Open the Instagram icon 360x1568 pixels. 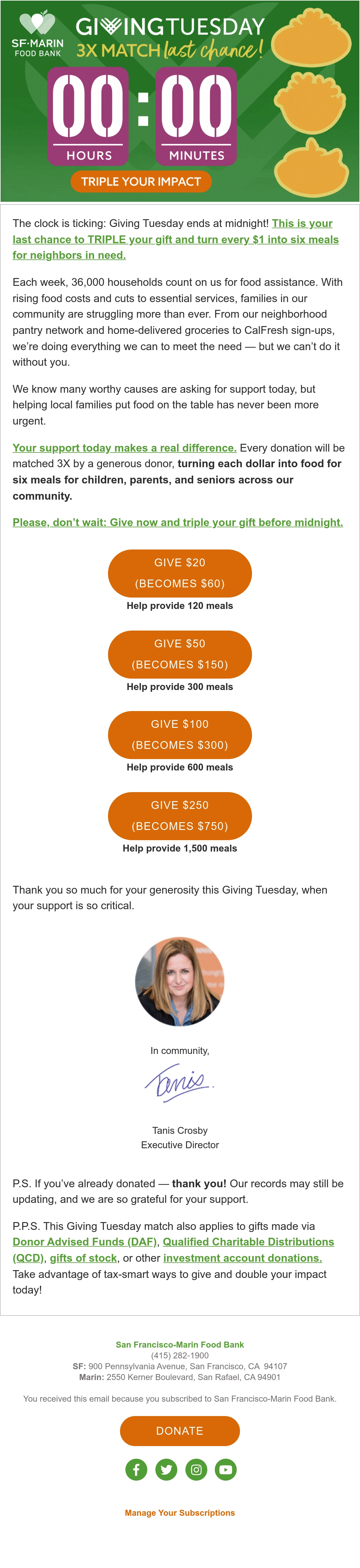[196, 1470]
